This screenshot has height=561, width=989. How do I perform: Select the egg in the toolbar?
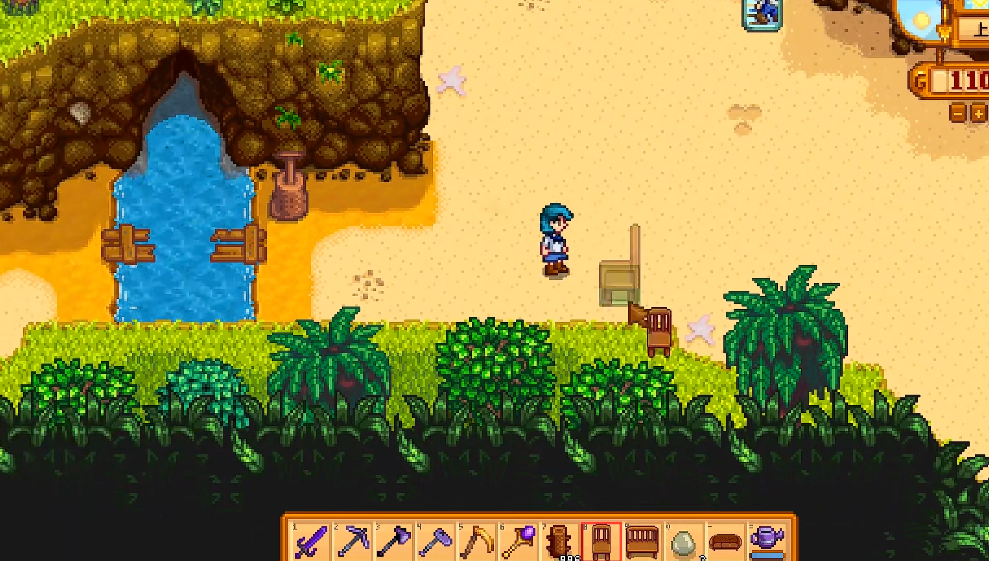(x=684, y=543)
